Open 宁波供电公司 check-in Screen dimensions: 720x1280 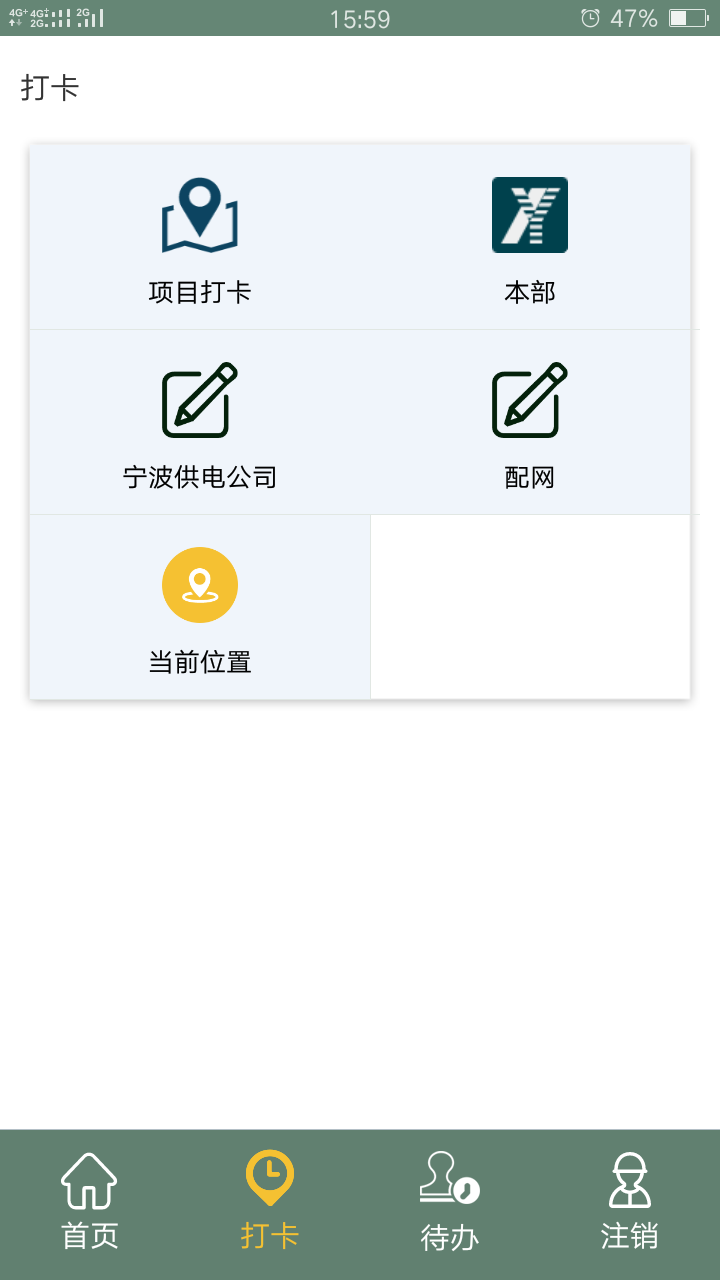click(x=200, y=423)
